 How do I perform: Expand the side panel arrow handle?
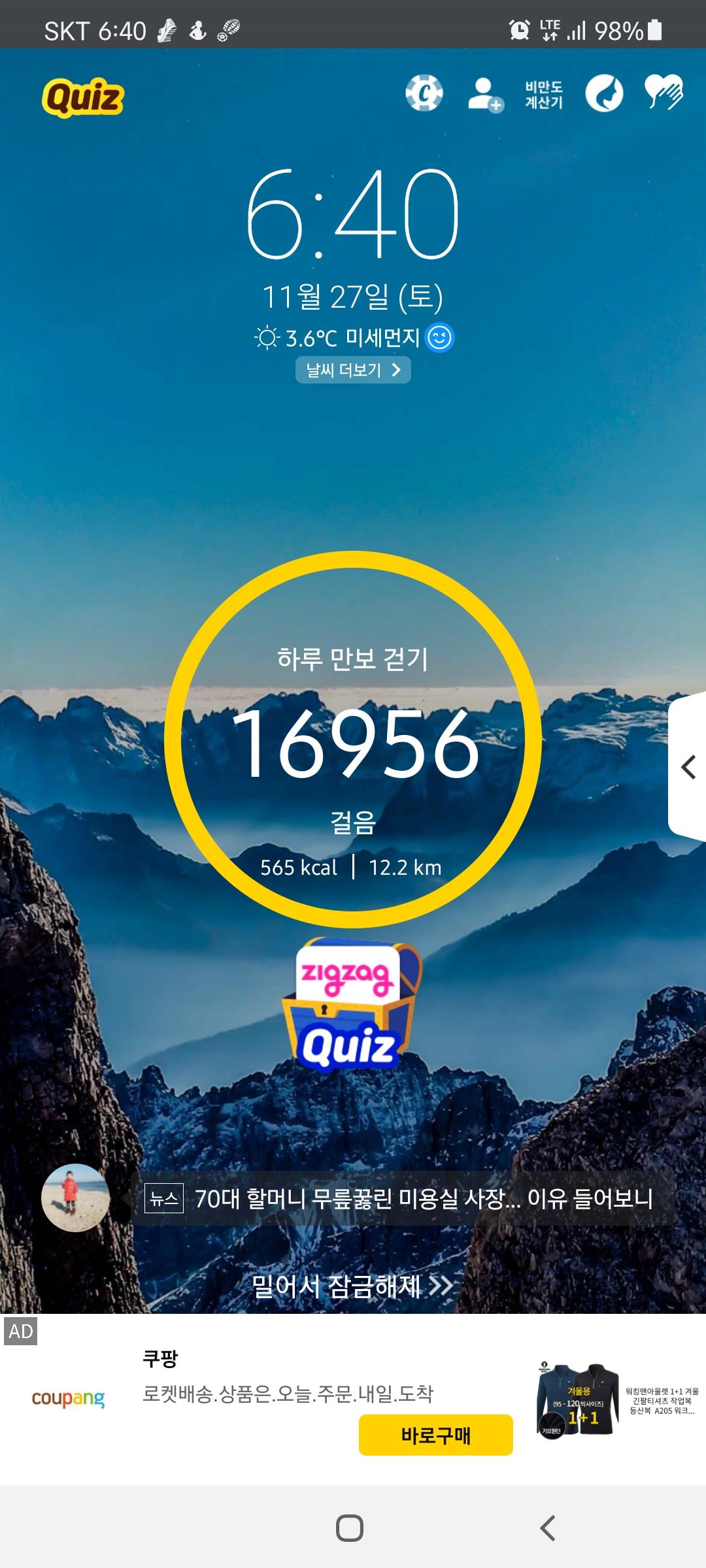point(688,767)
